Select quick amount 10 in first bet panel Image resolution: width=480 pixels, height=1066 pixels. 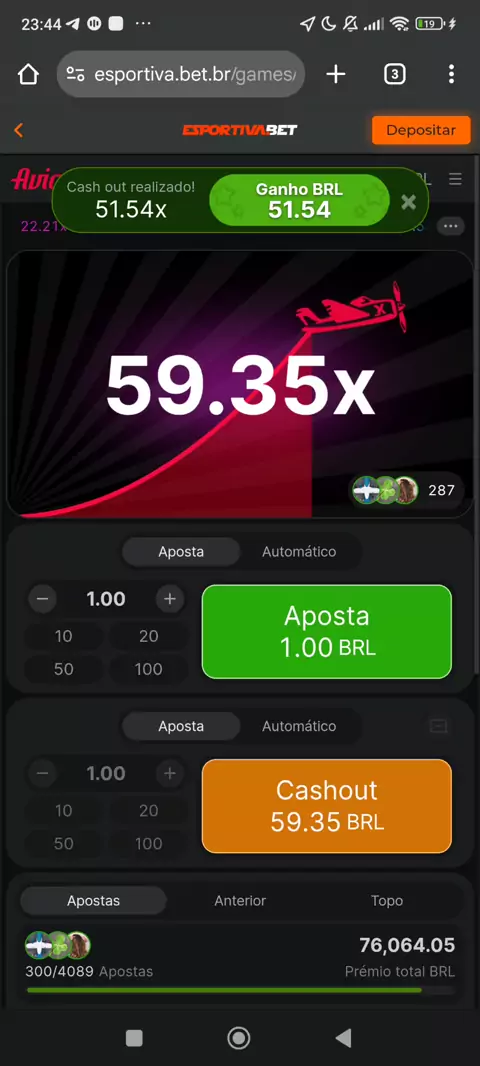click(64, 636)
